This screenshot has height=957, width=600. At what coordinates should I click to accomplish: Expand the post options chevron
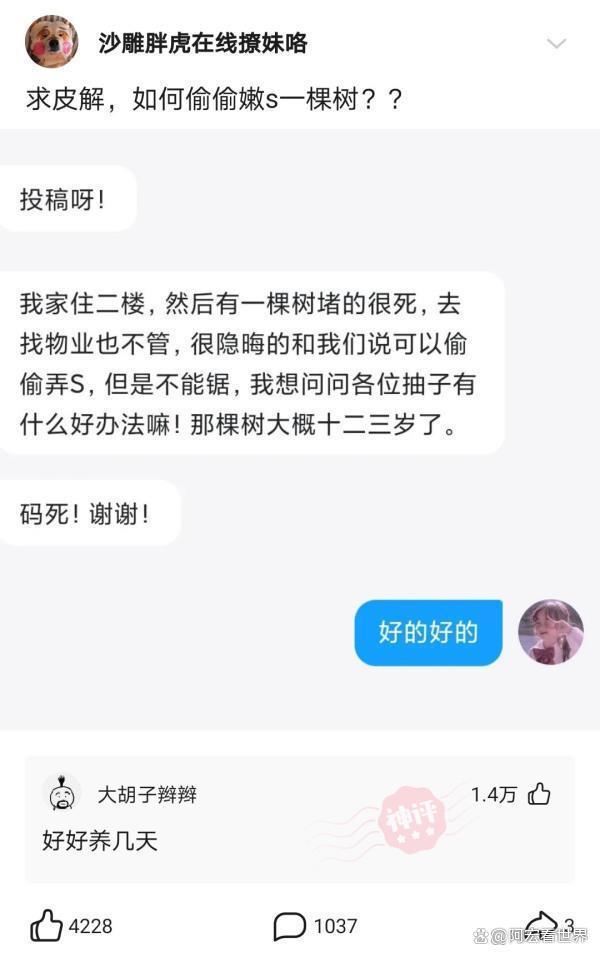click(x=556, y=43)
